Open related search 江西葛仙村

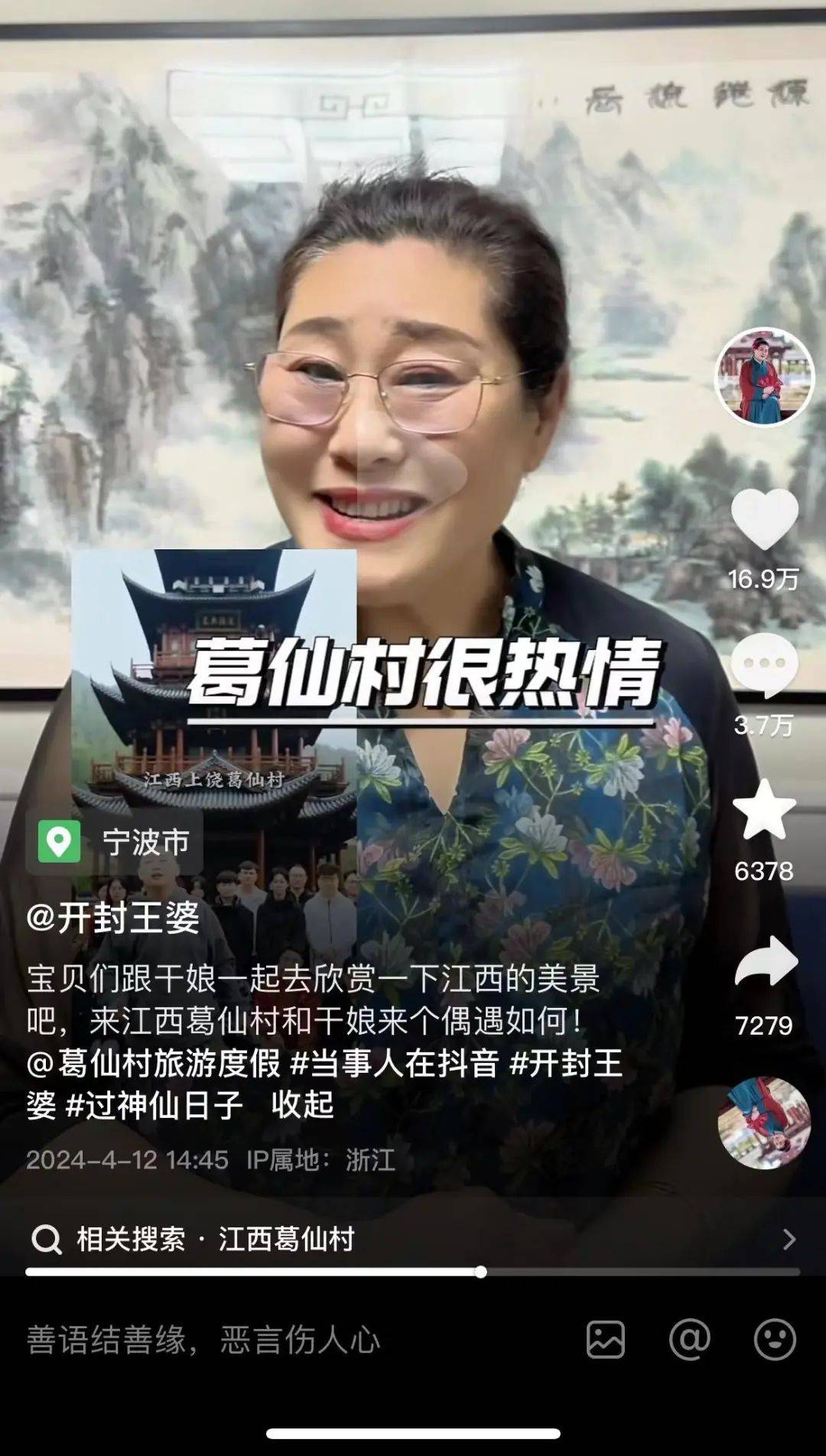click(286, 1239)
